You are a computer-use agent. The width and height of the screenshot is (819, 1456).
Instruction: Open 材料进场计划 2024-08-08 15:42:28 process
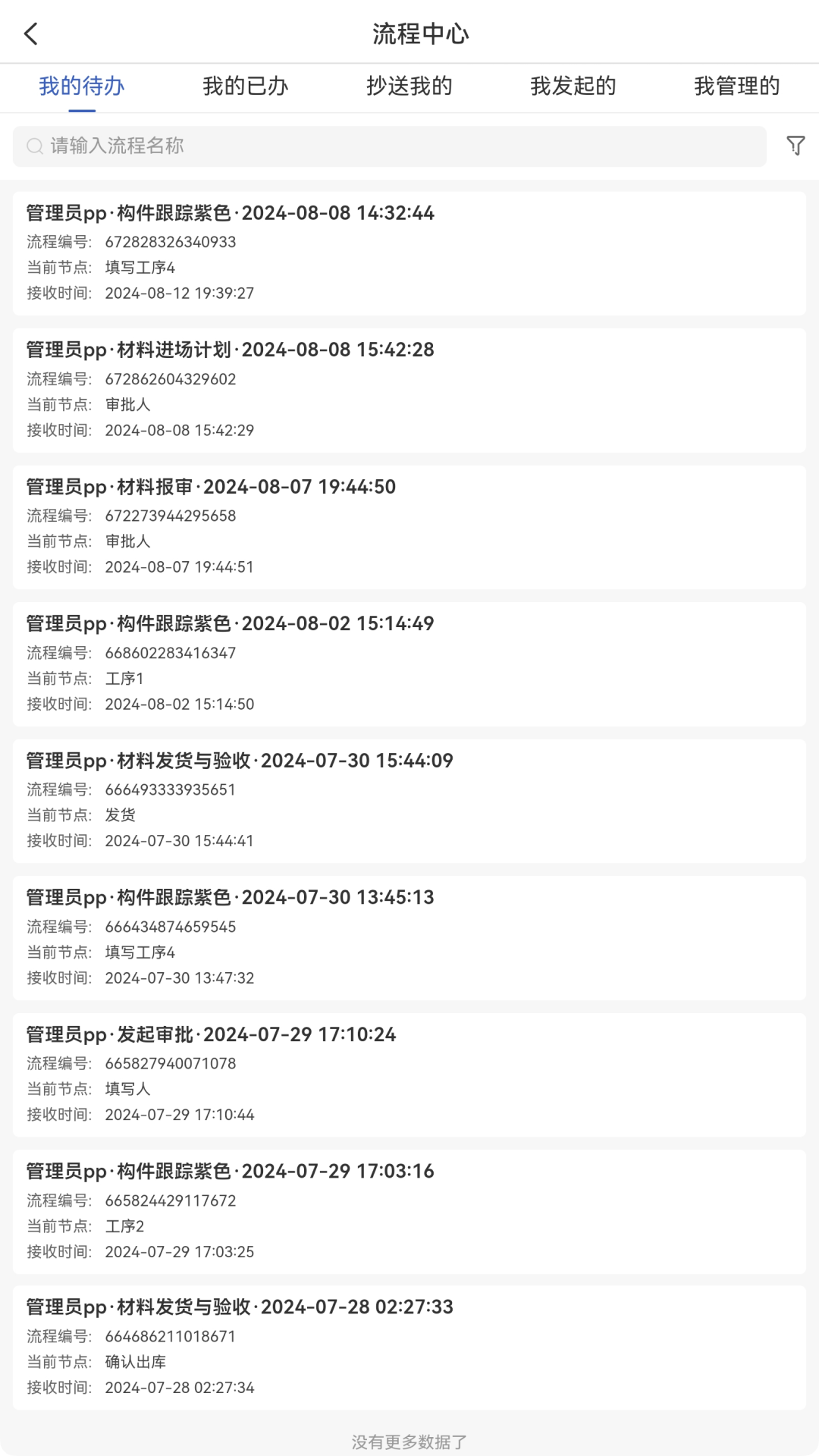click(409, 390)
